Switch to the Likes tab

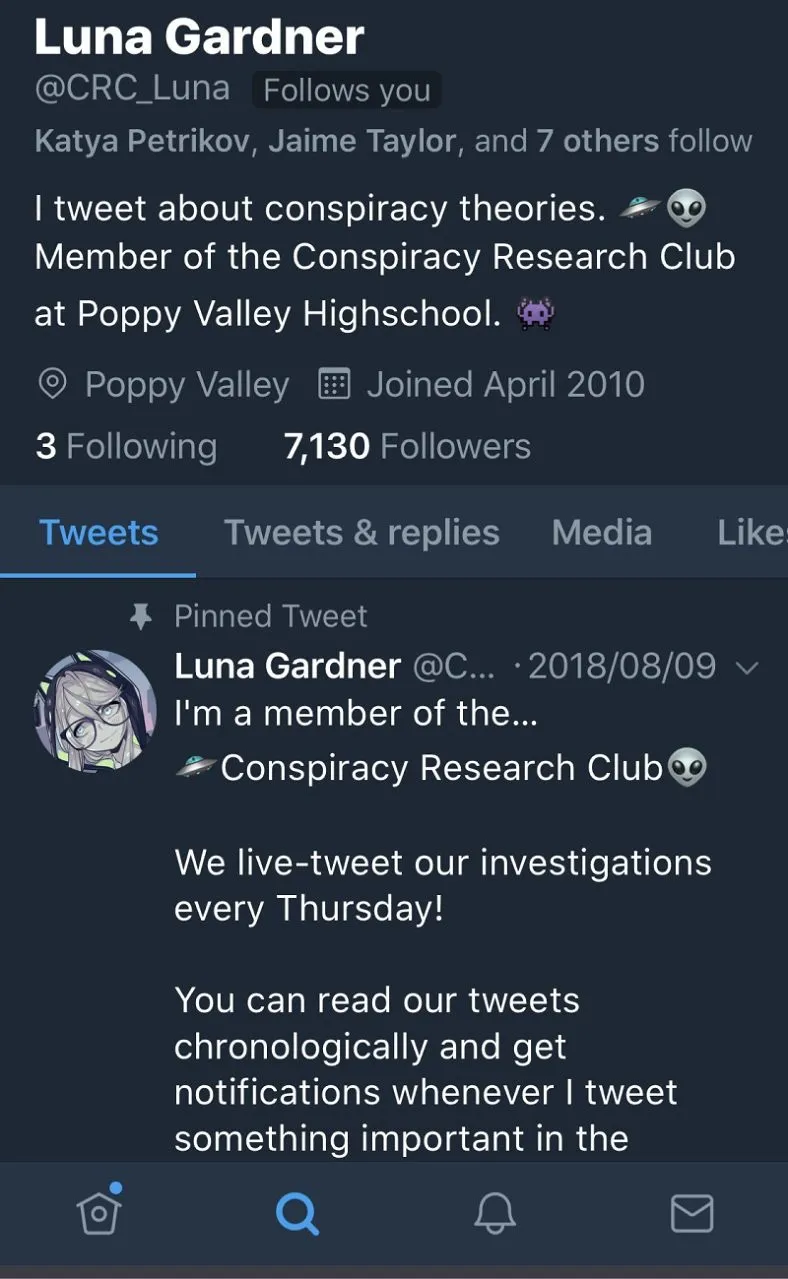[x=752, y=532]
